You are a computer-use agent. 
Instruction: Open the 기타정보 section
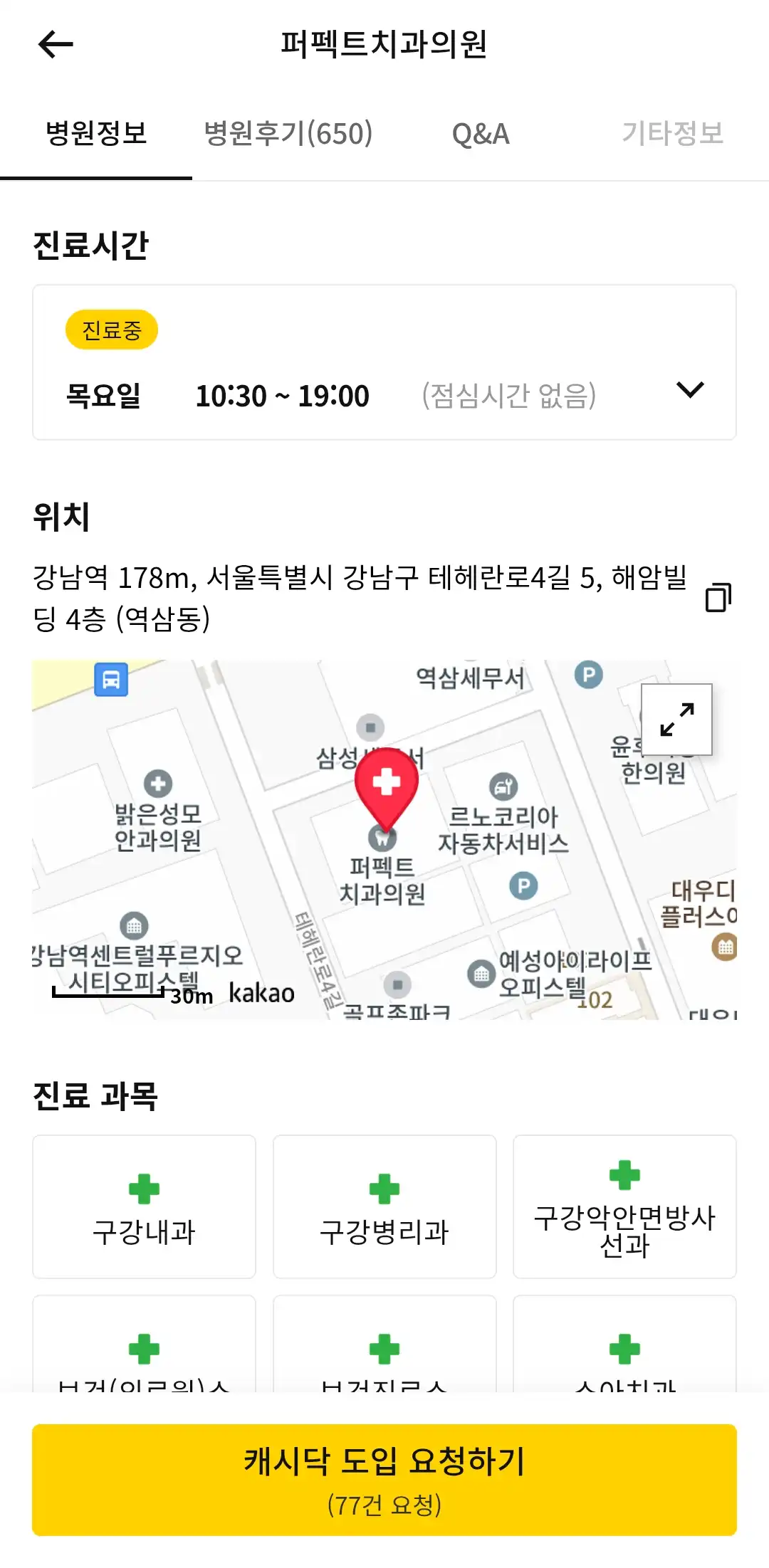pos(674,134)
